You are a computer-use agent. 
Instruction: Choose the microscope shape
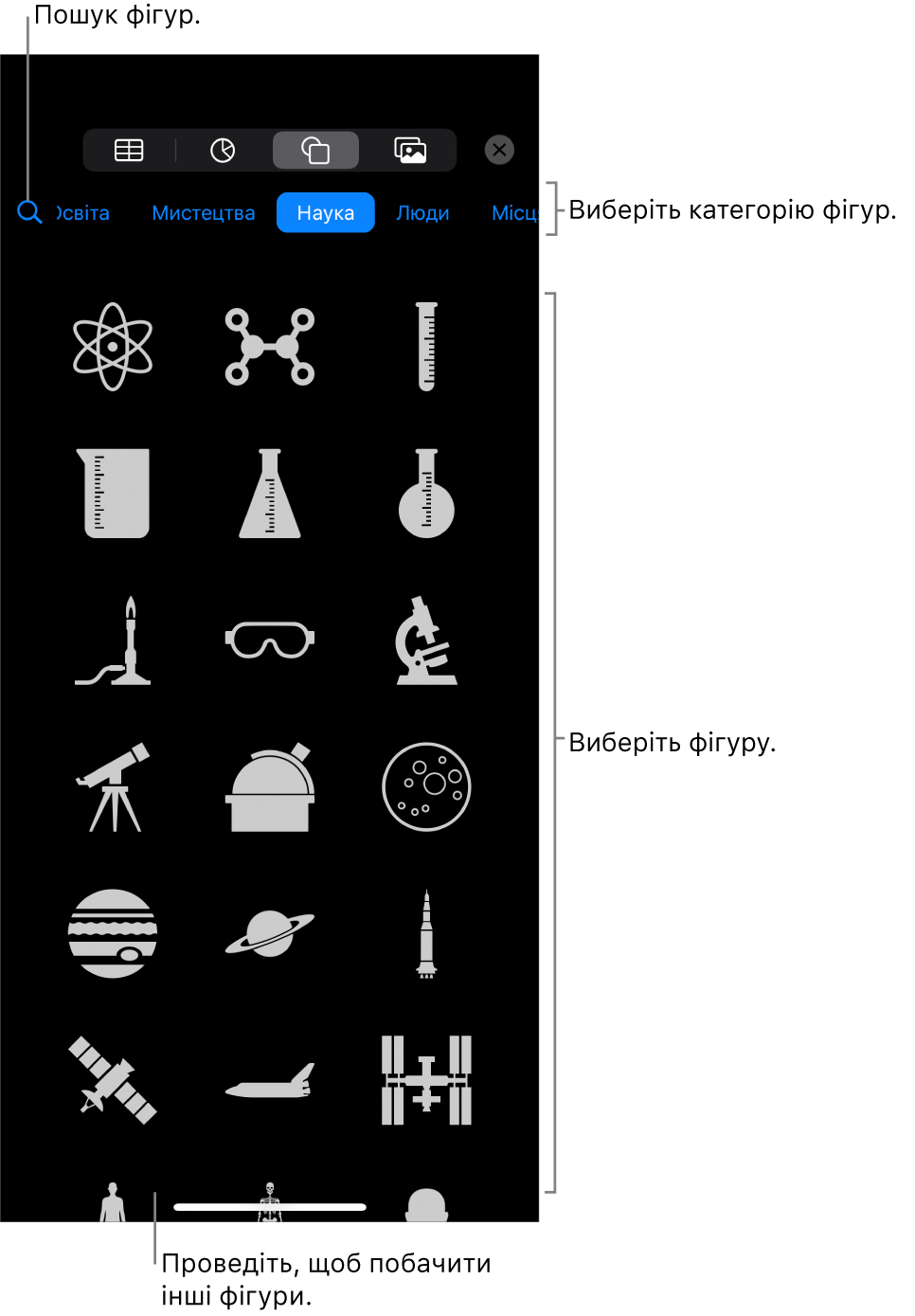[426, 640]
